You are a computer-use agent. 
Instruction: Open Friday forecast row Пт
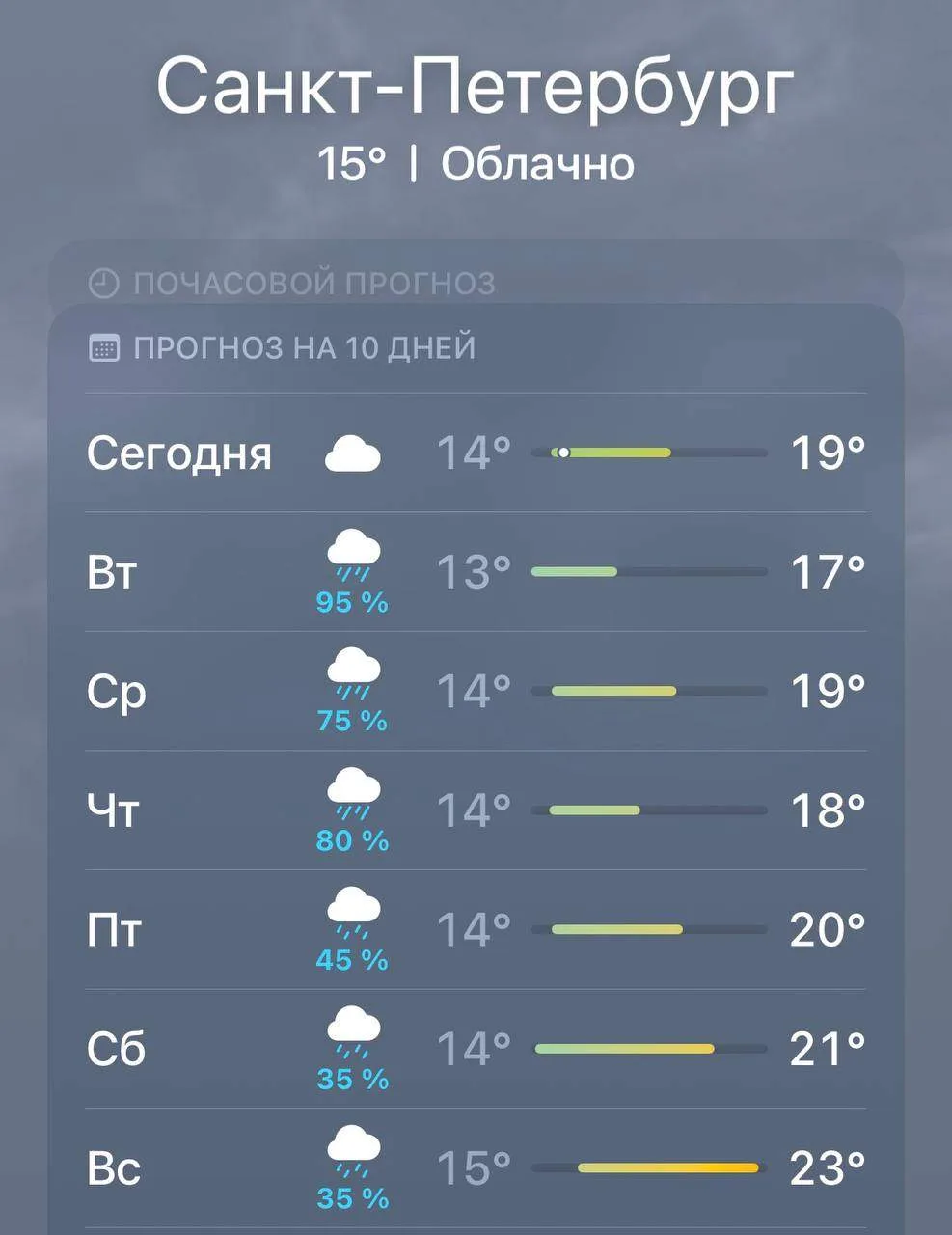476,930
